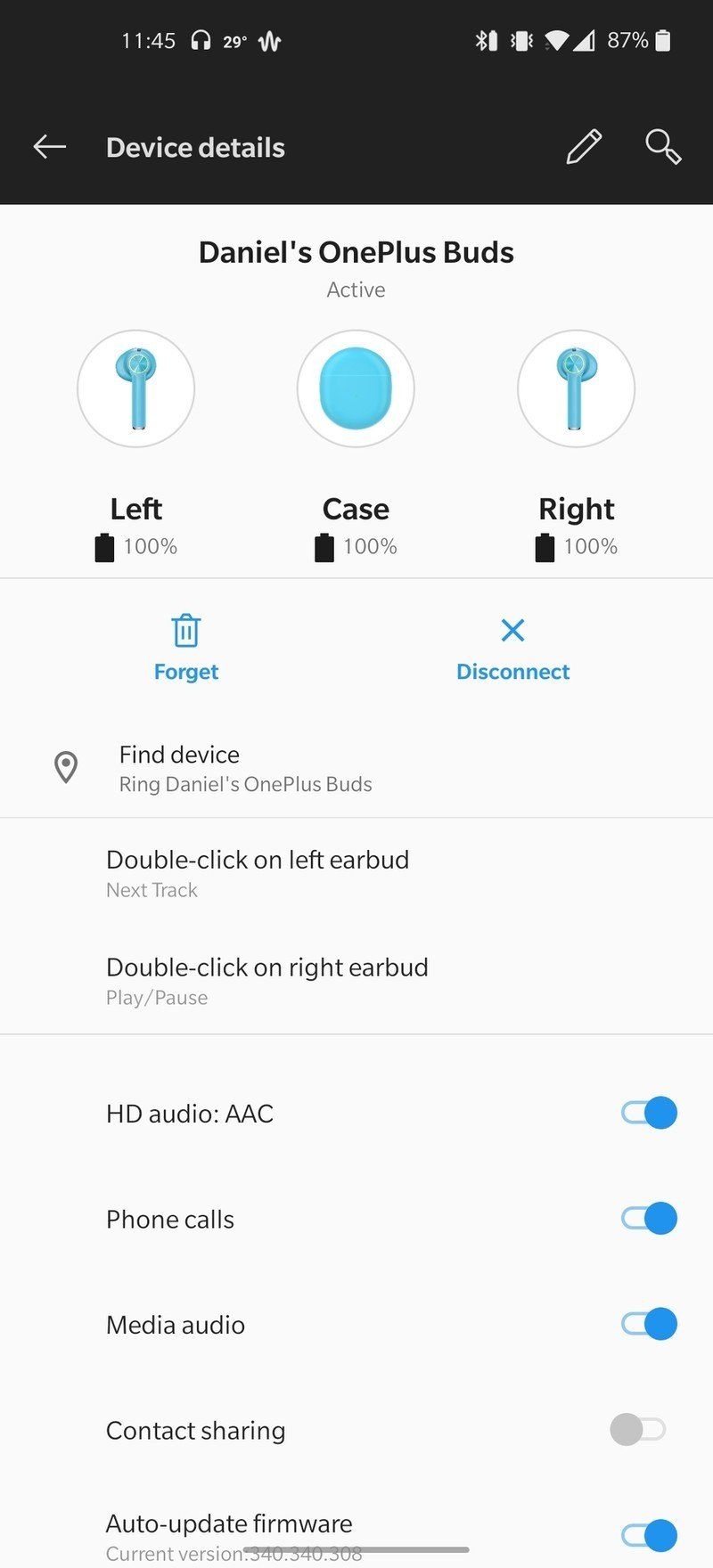
Task: Enable Contact sharing
Action: point(638,1430)
